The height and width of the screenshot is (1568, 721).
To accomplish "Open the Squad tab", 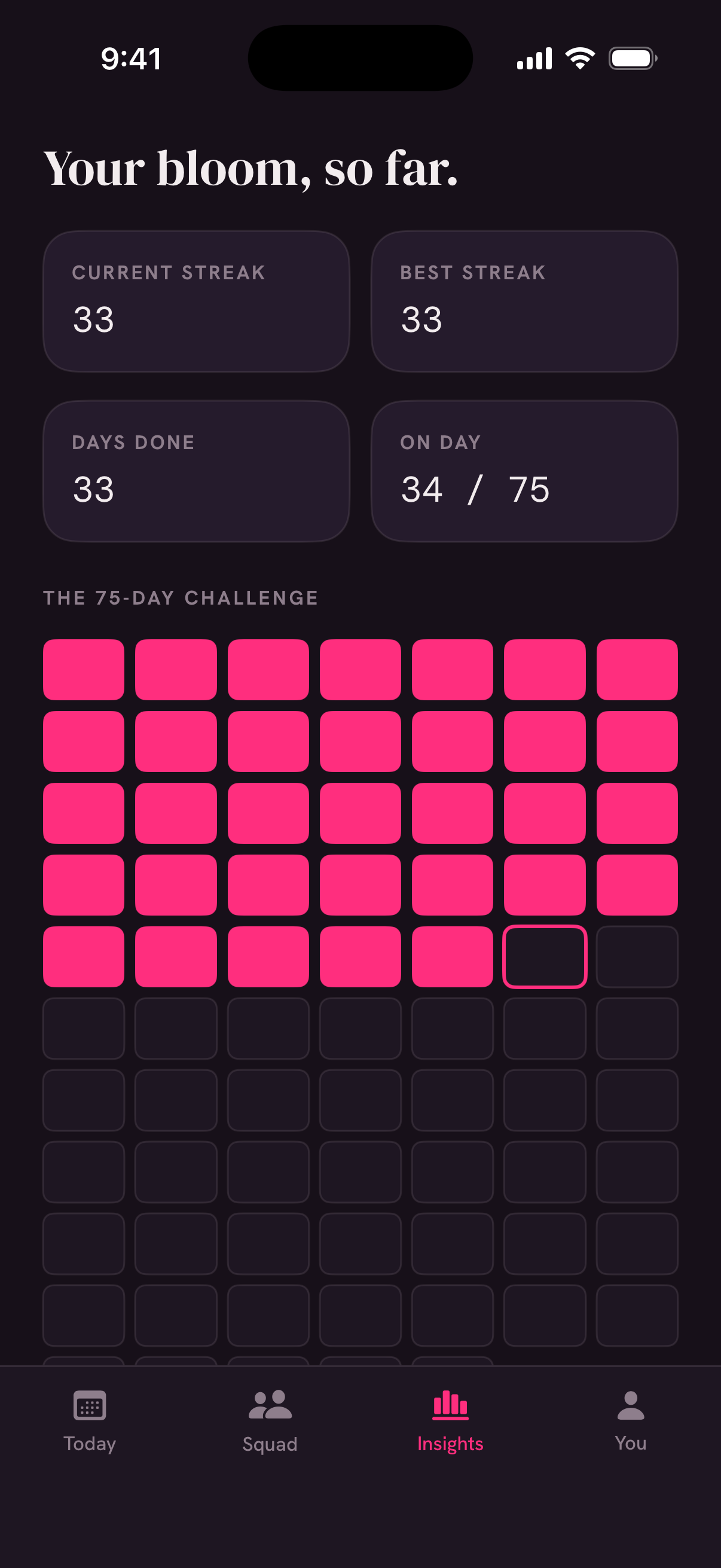I will click(x=270, y=1422).
